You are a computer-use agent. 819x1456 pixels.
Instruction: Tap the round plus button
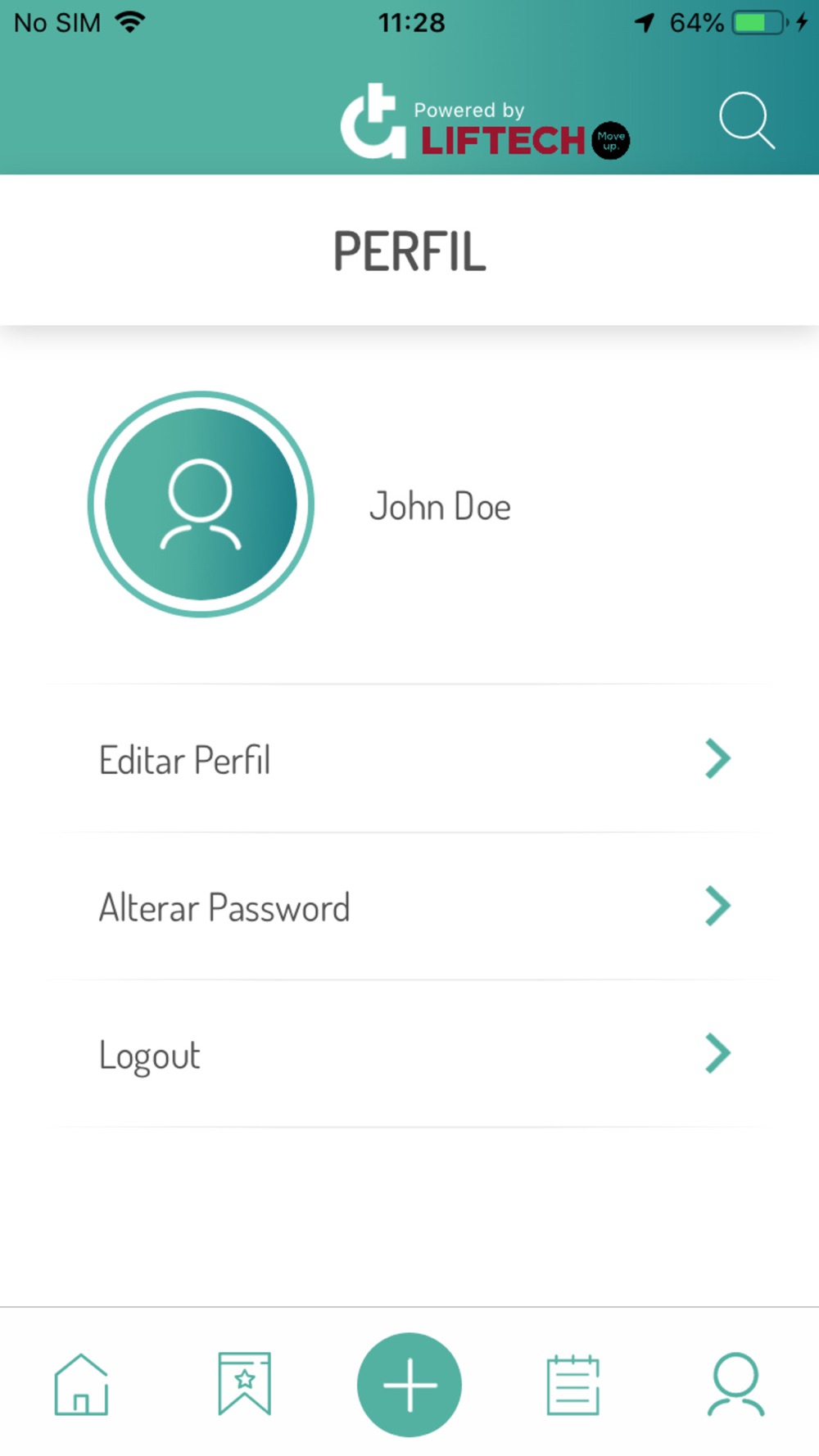[x=409, y=1385]
